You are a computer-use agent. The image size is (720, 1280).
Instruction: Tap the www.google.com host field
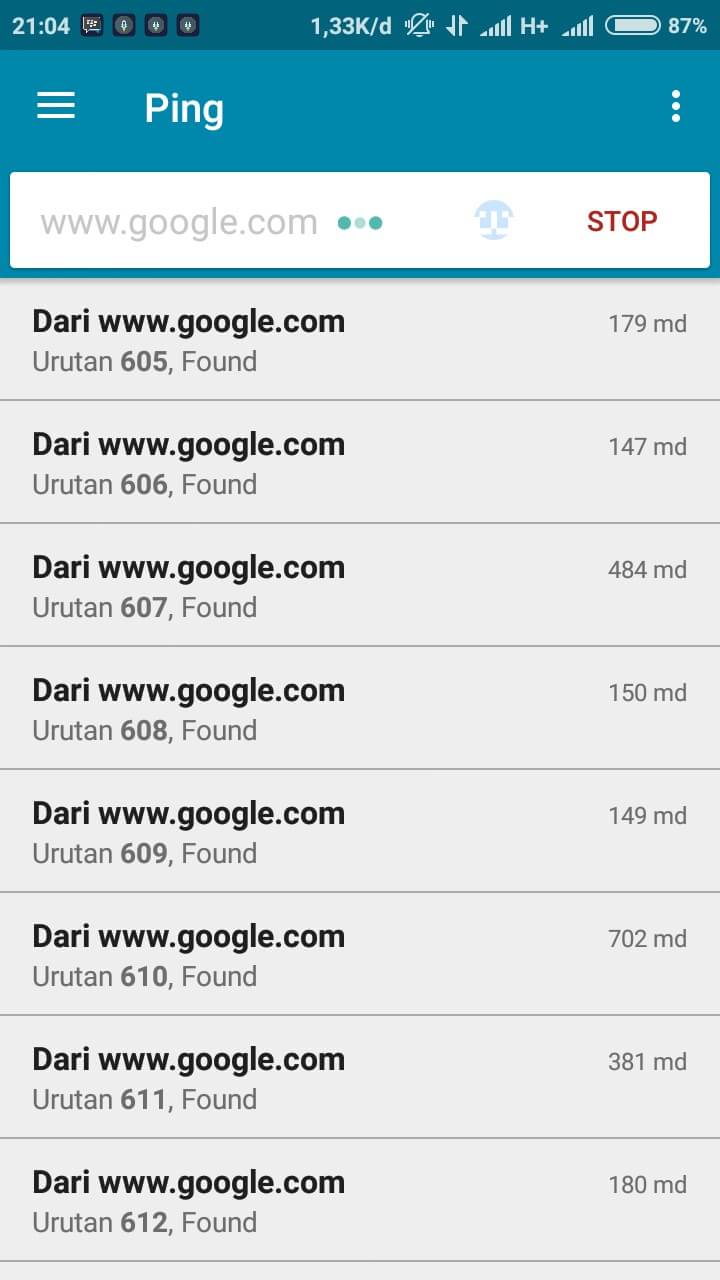click(180, 222)
